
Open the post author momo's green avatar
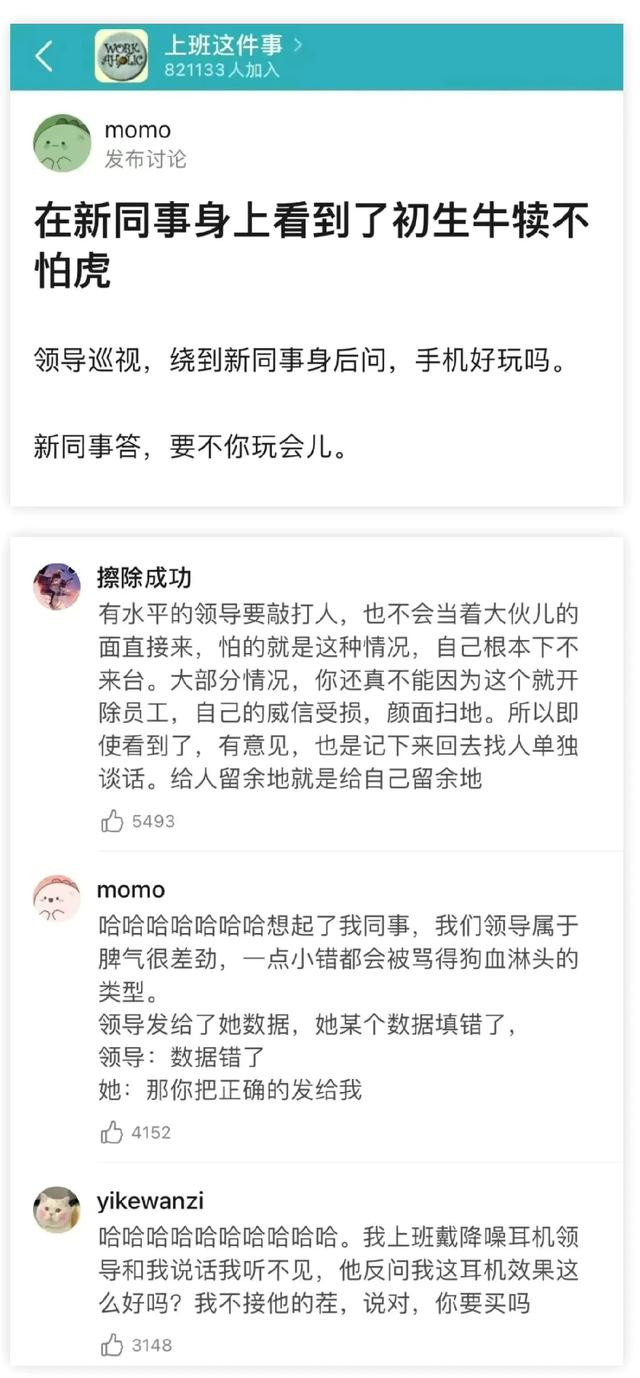point(62,143)
